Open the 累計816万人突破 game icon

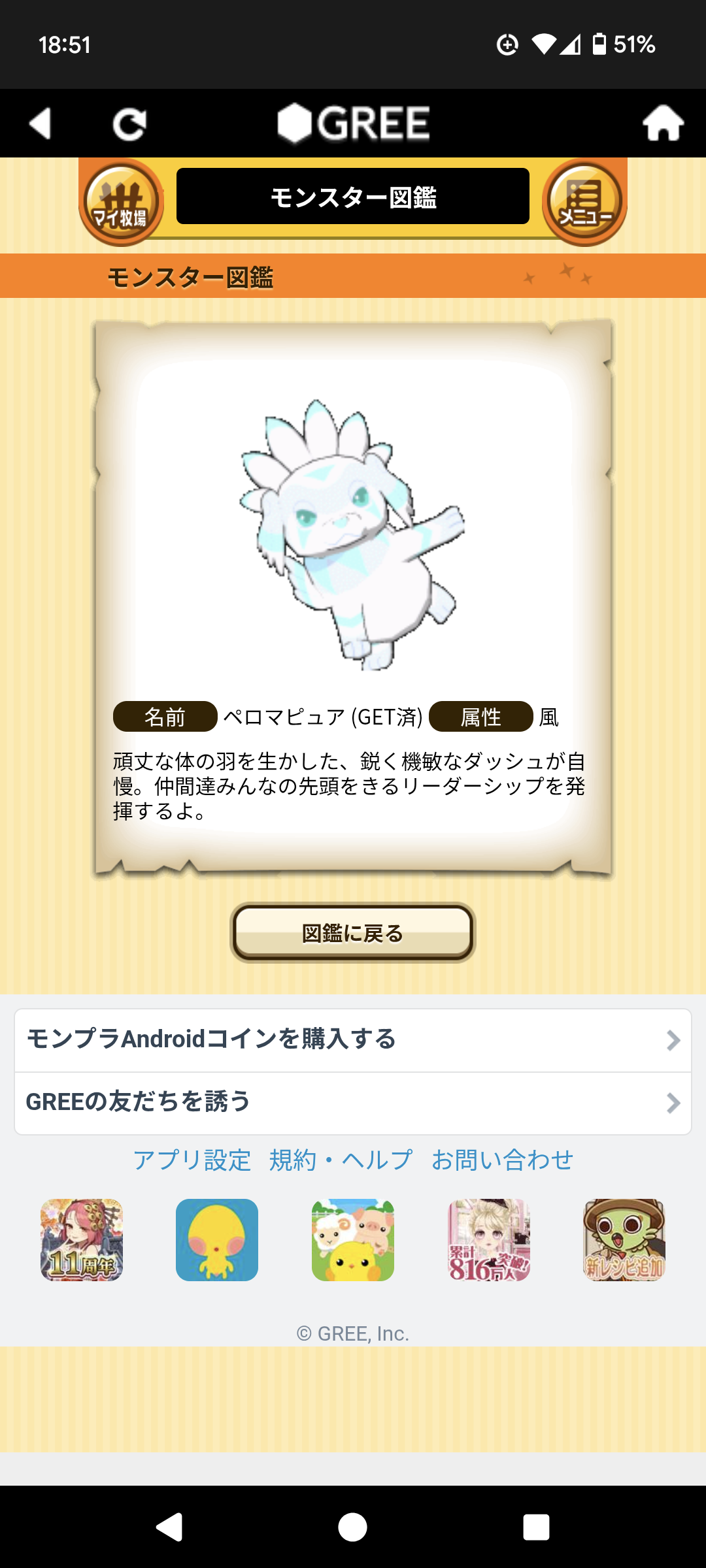point(488,1239)
